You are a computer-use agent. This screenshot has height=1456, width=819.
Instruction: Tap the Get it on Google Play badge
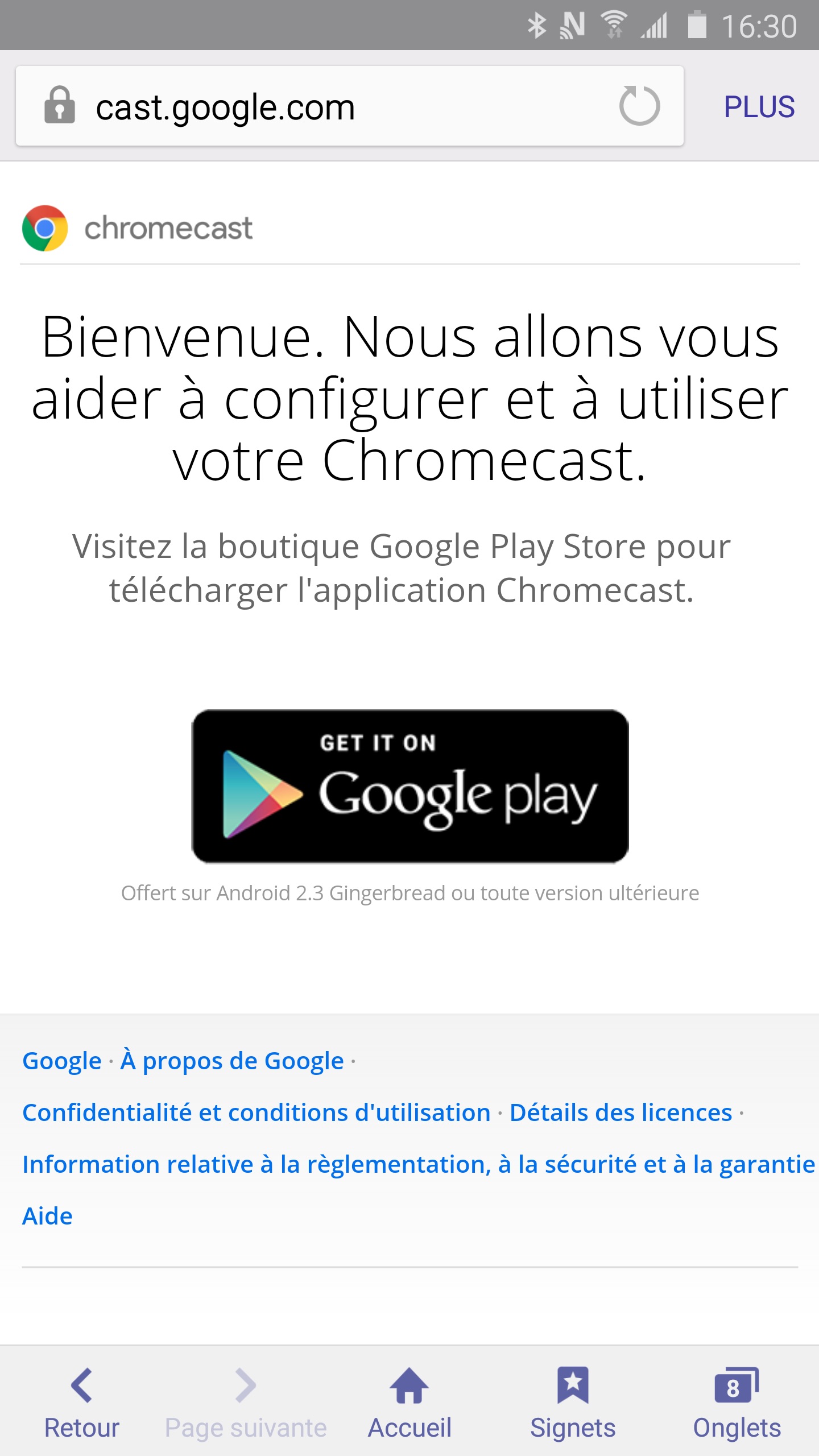coord(409,786)
